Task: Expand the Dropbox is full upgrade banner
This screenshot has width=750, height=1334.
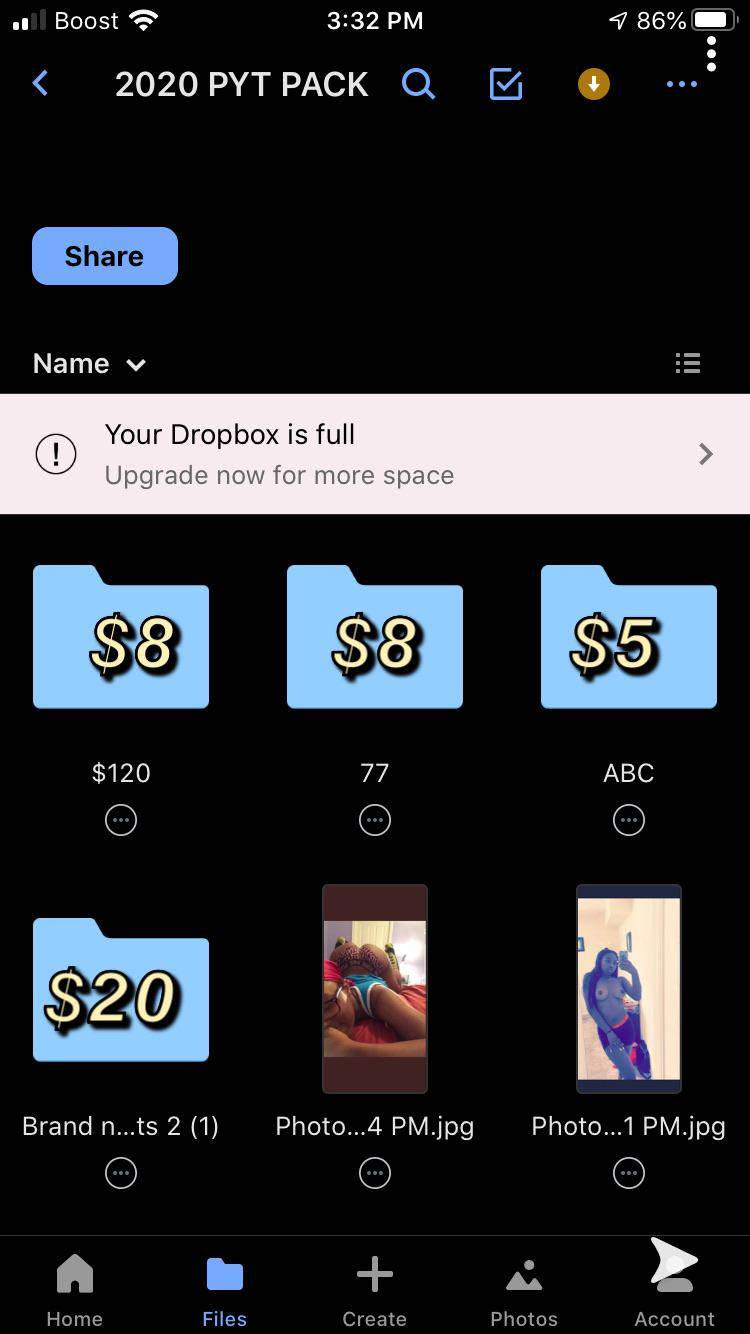Action: click(705, 454)
